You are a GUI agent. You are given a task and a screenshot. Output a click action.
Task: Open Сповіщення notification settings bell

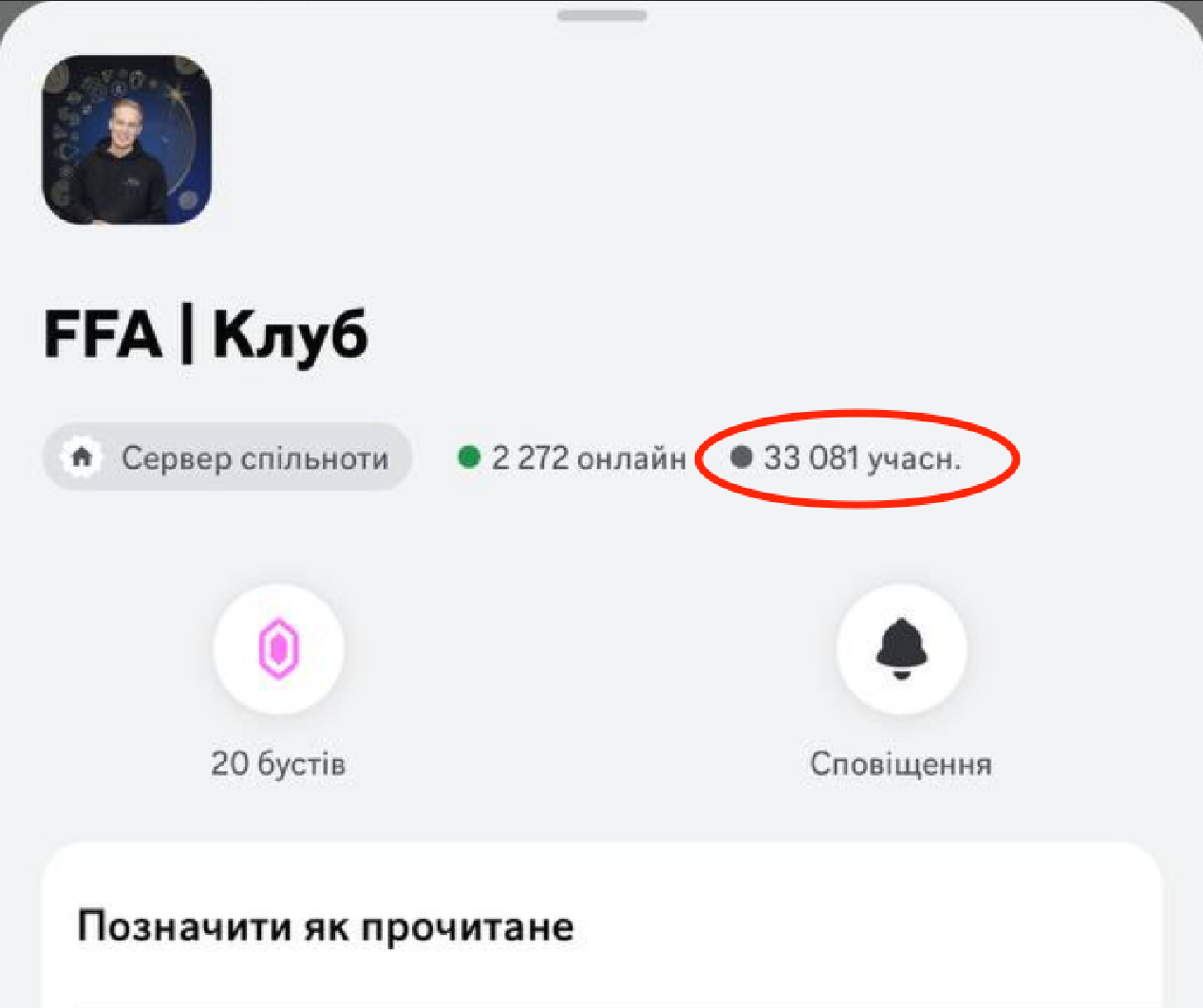[x=901, y=649]
